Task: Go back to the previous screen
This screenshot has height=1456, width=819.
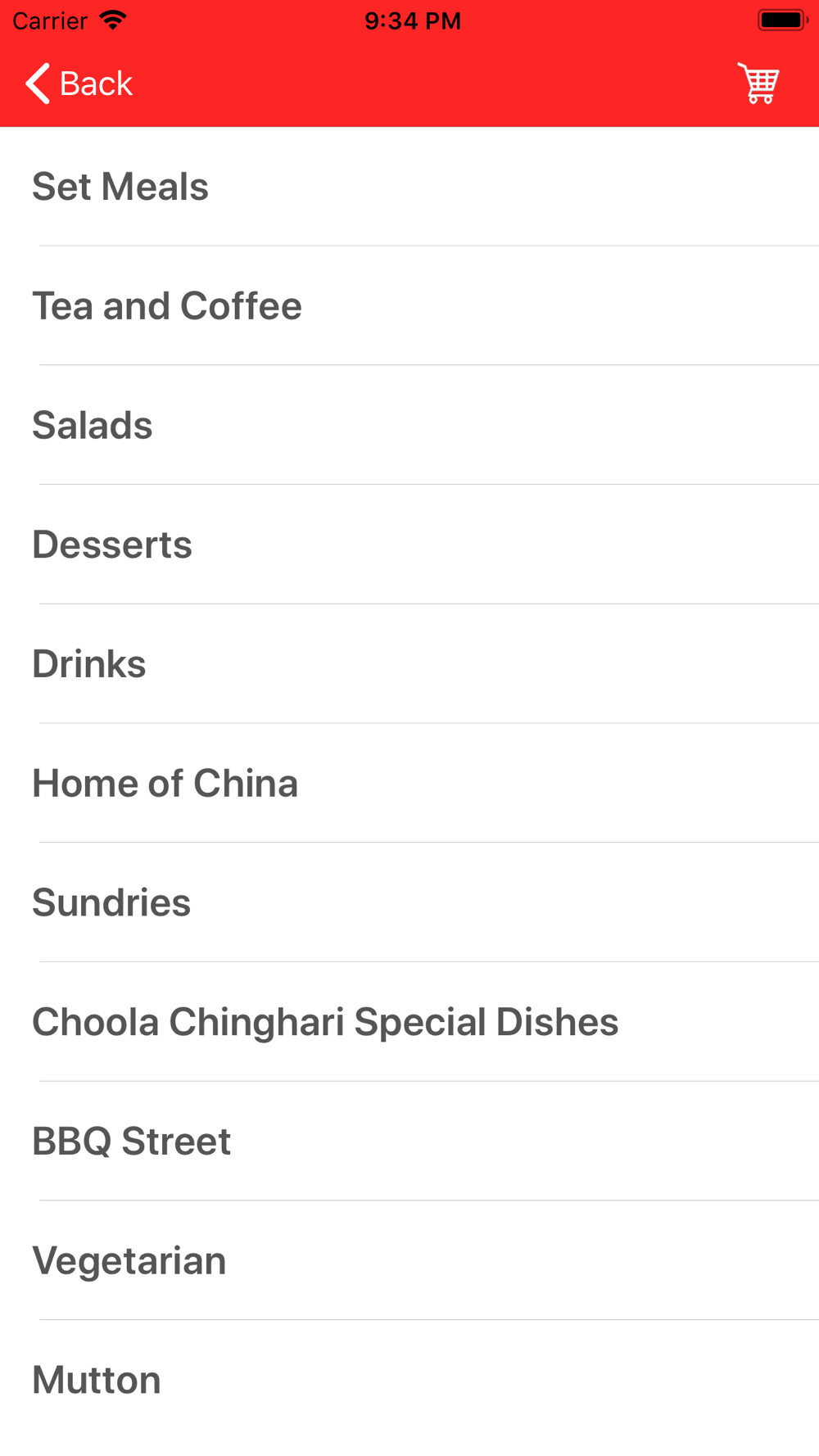Action: click(79, 84)
